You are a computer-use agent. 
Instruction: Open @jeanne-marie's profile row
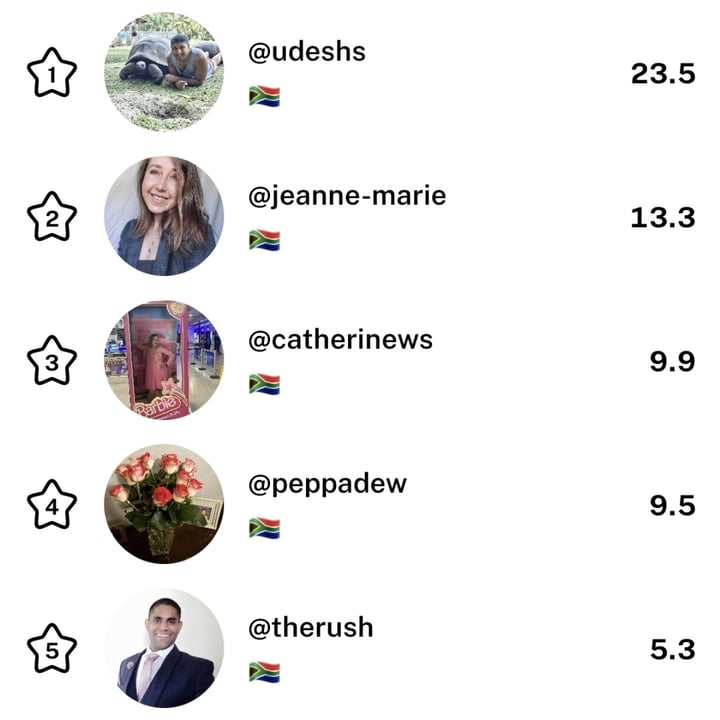tap(346, 196)
